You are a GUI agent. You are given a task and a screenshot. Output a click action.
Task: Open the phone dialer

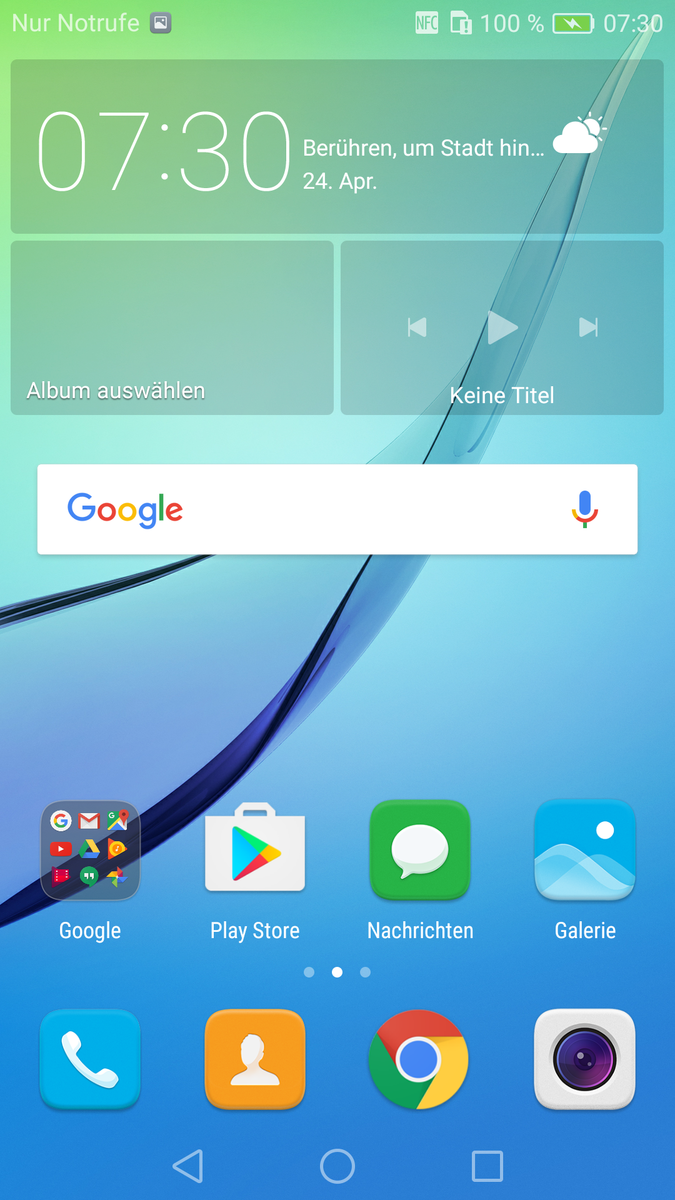[x=90, y=1060]
